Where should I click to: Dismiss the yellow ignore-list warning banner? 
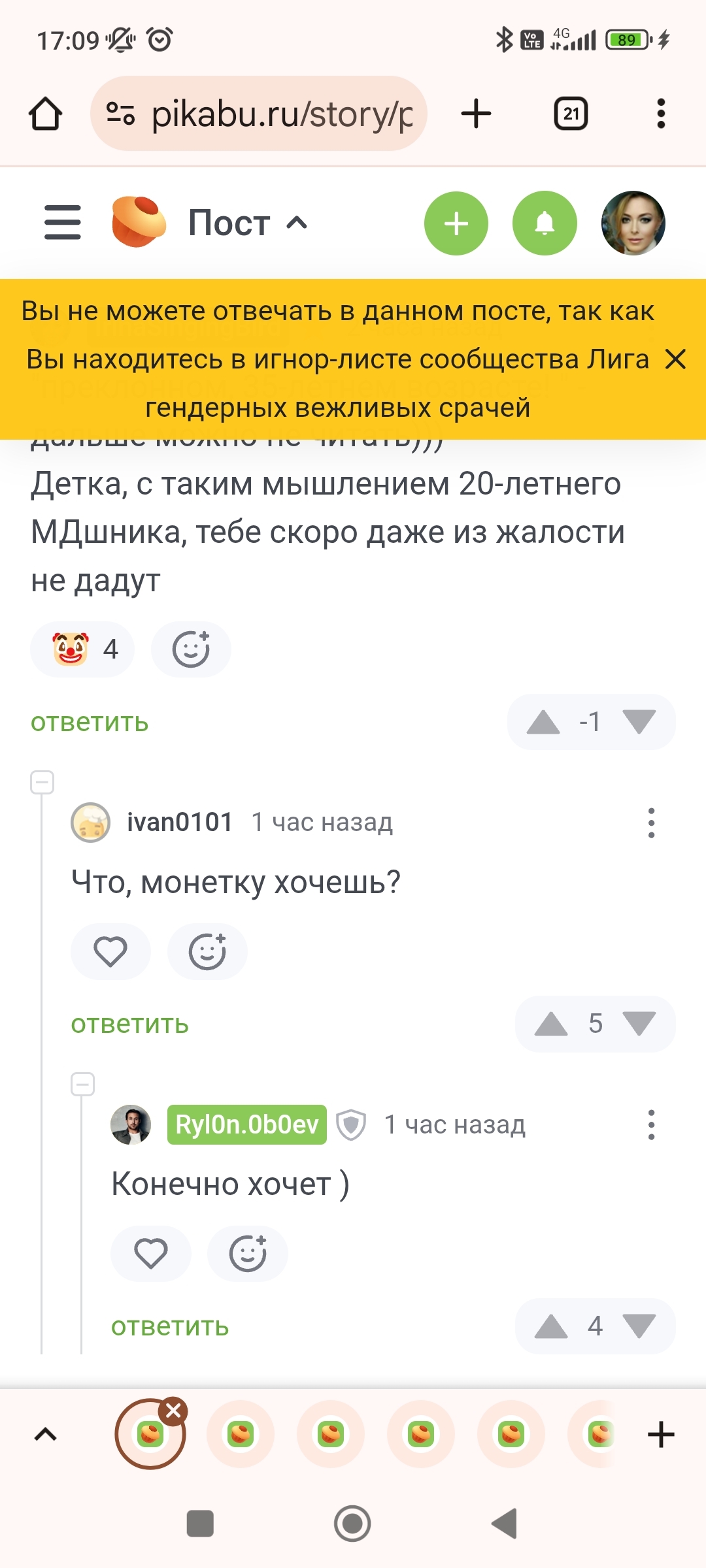(675, 359)
